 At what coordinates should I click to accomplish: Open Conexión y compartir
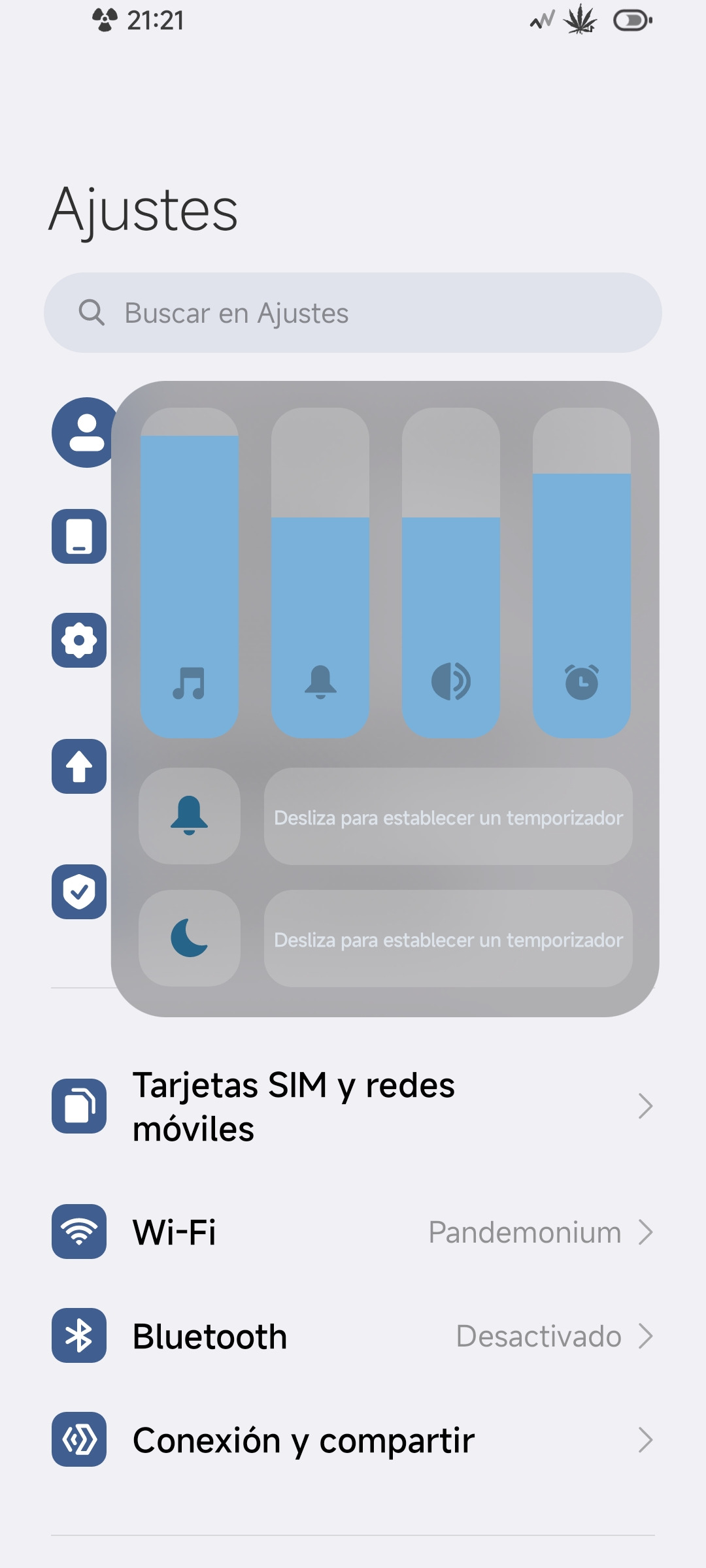353,1440
